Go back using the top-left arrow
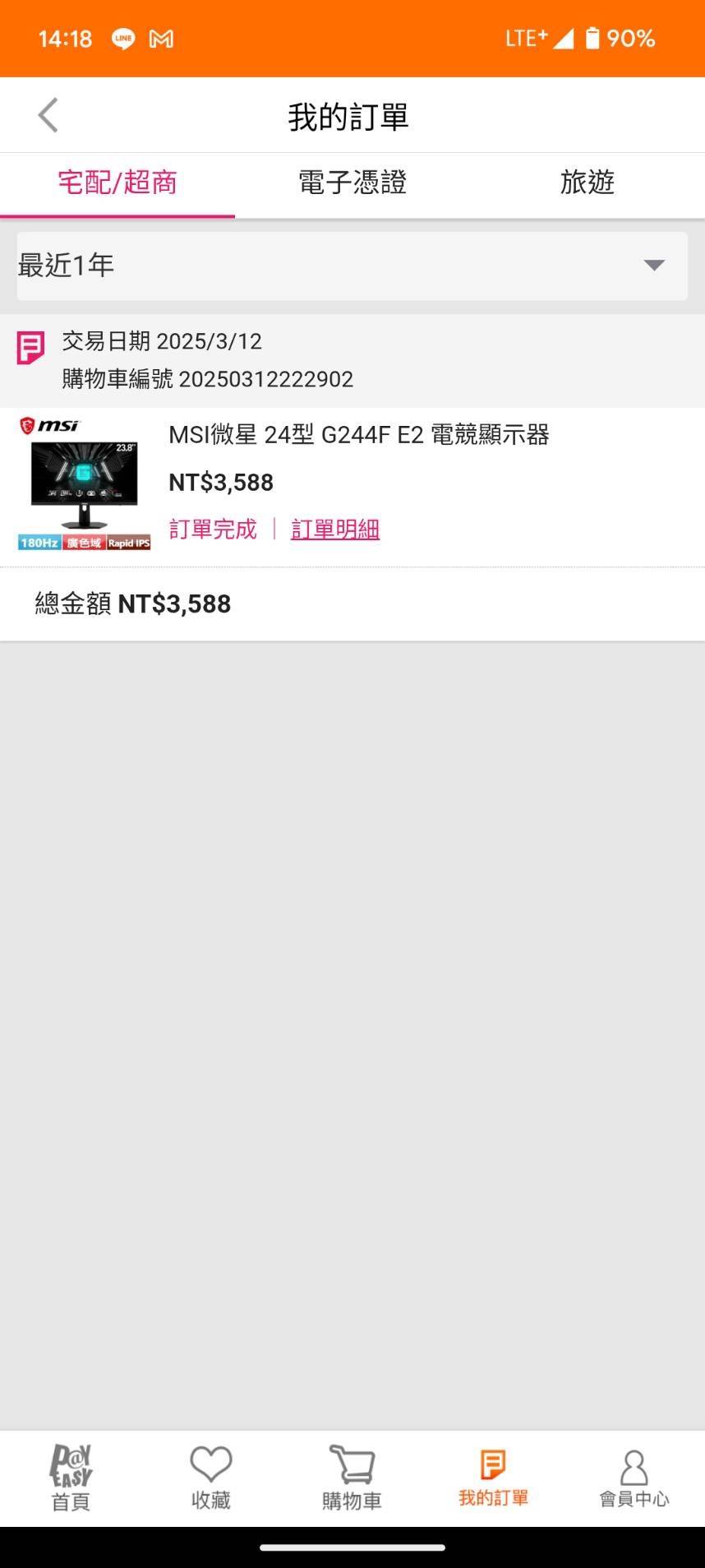 (x=48, y=115)
